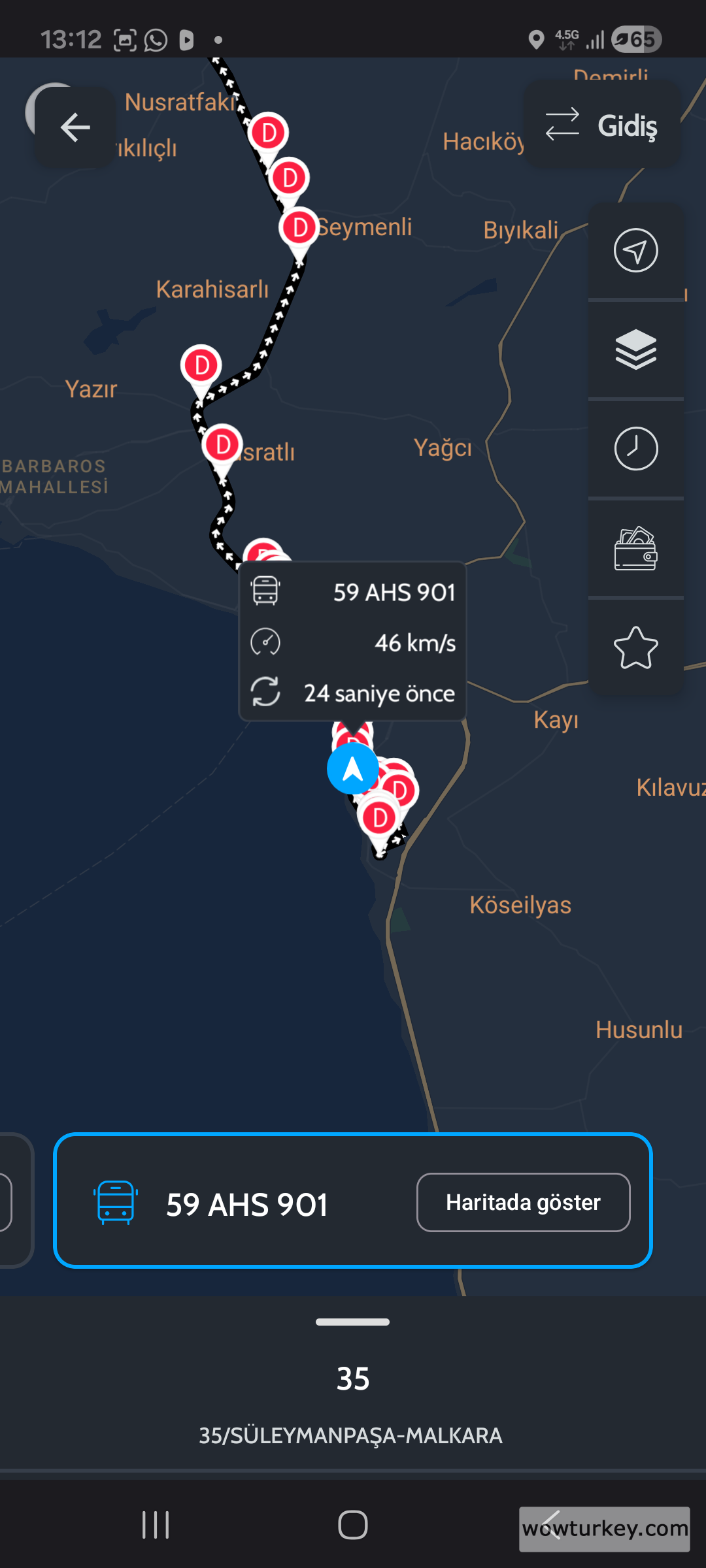
Task: Tap Haritada göster for bus 59 AHS 901
Action: click(523, 1202)
